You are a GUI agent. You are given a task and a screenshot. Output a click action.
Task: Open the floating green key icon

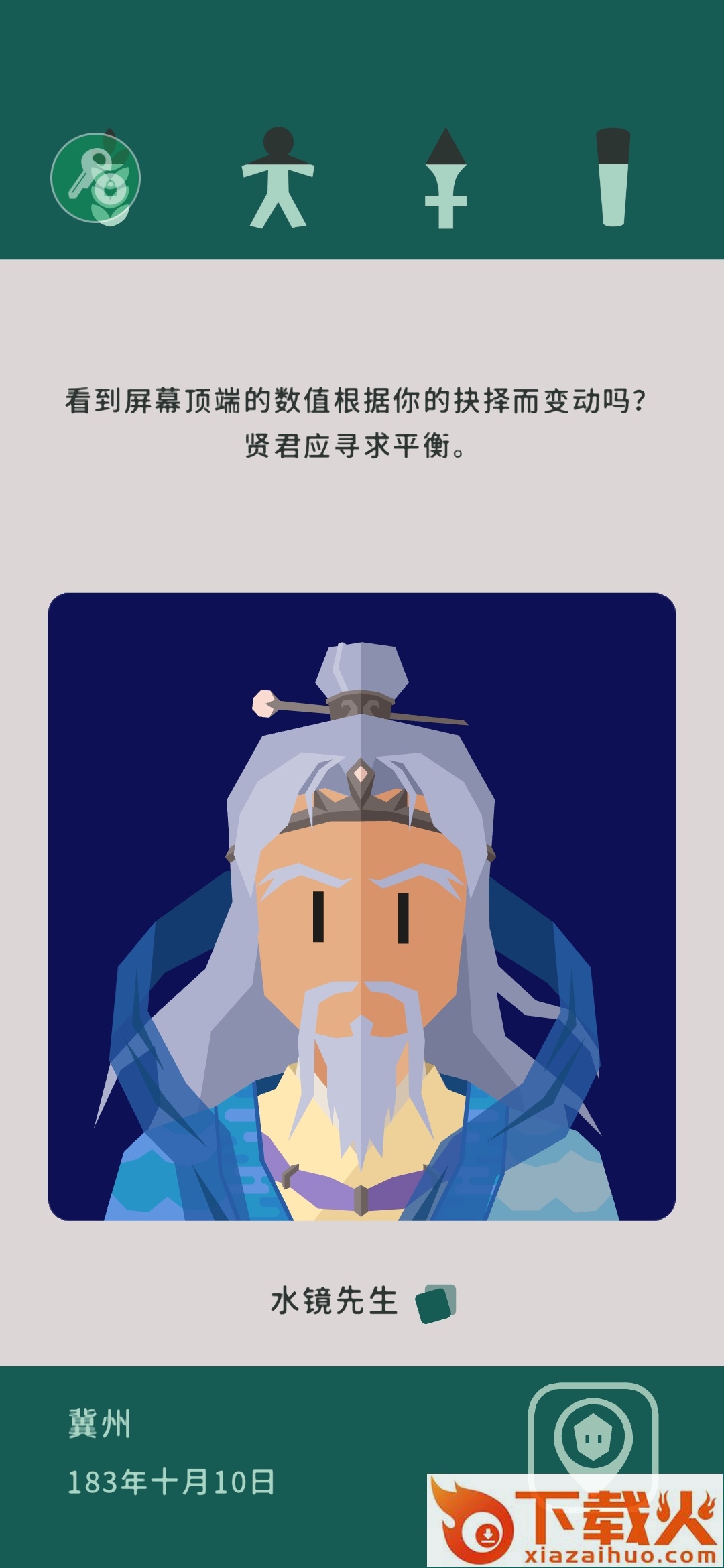click(95, 178)
